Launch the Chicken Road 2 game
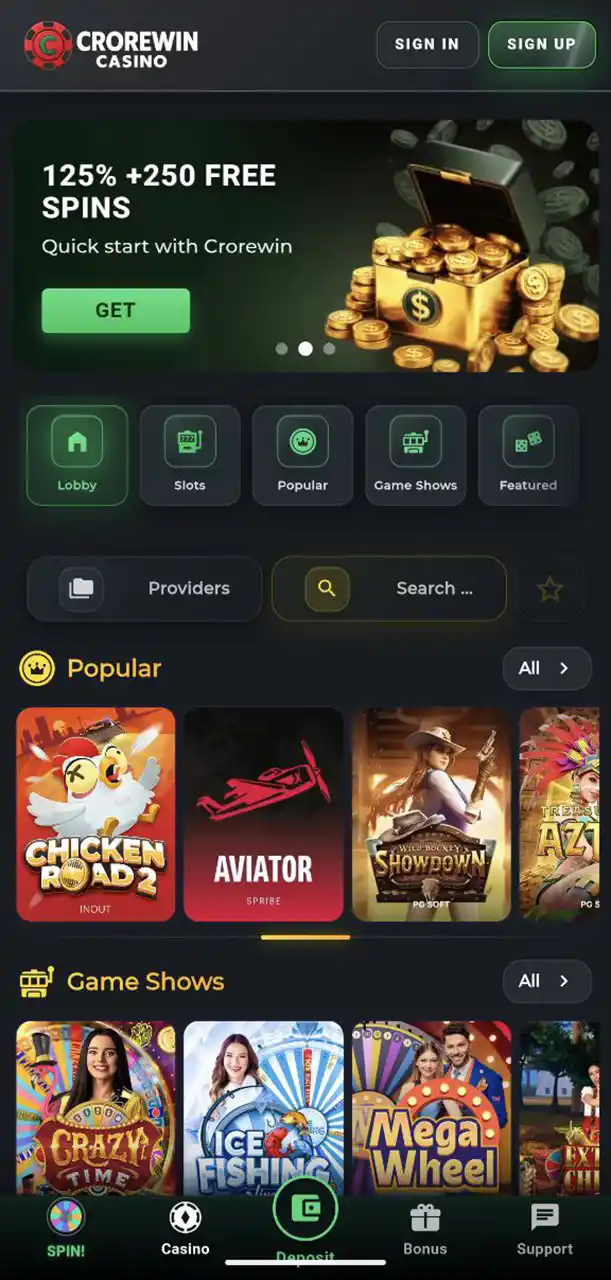Screen dimensions: 611x1280 [x=96, y=814]
